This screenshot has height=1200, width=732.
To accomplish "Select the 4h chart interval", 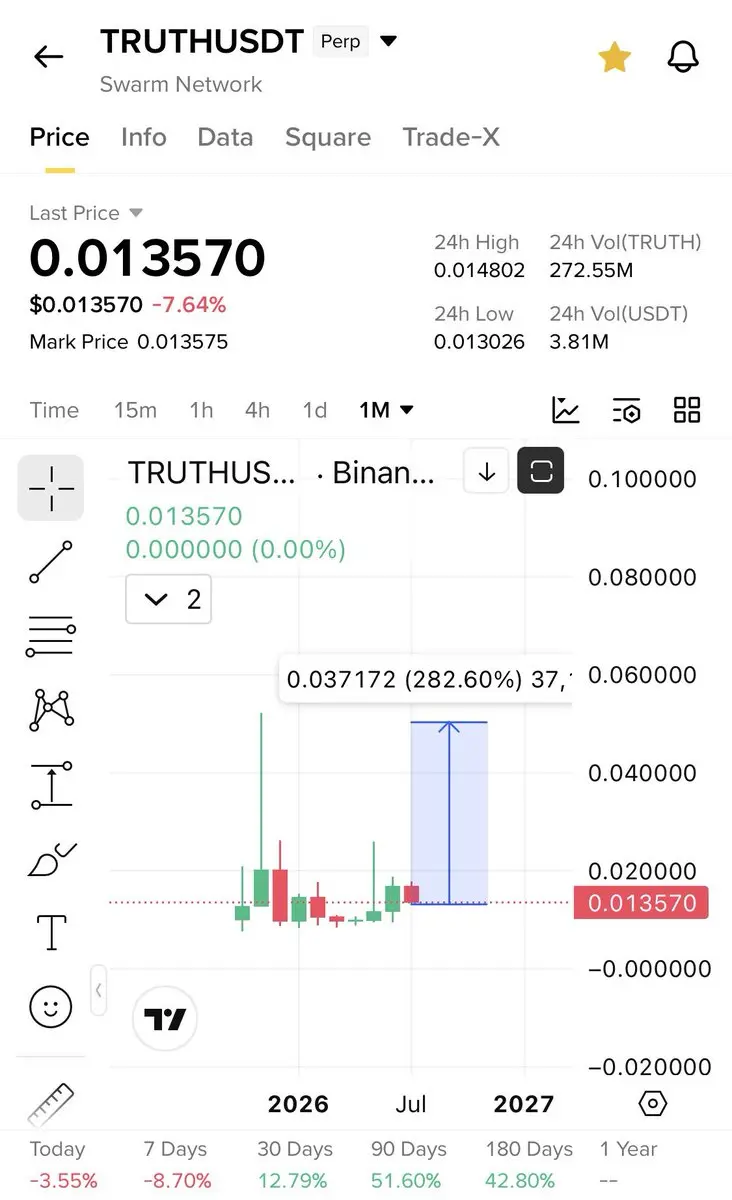I will click(257, 410).
